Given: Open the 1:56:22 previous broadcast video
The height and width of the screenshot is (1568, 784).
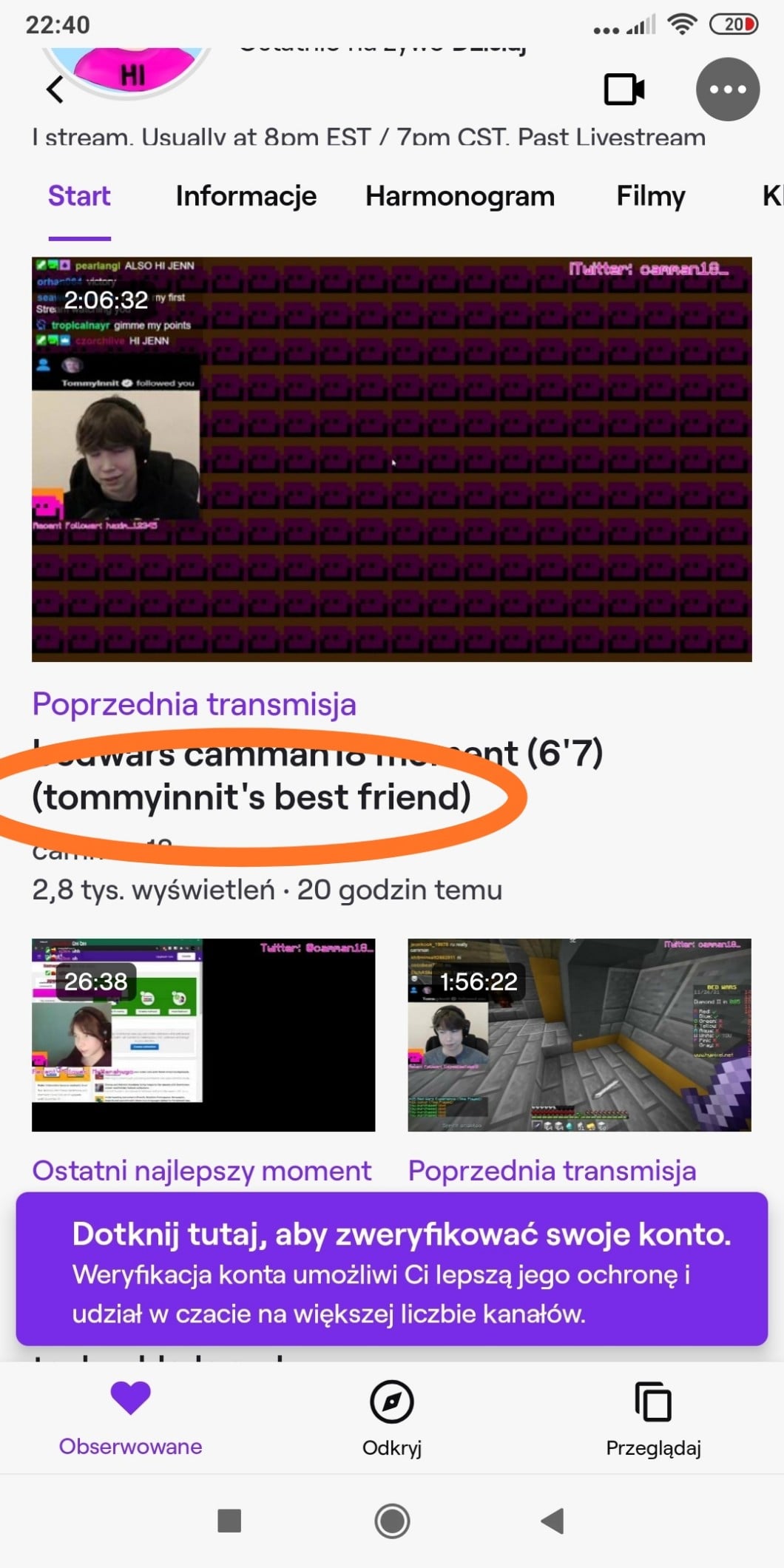Looking at the screenshot, I should (x=580, y=1035).
